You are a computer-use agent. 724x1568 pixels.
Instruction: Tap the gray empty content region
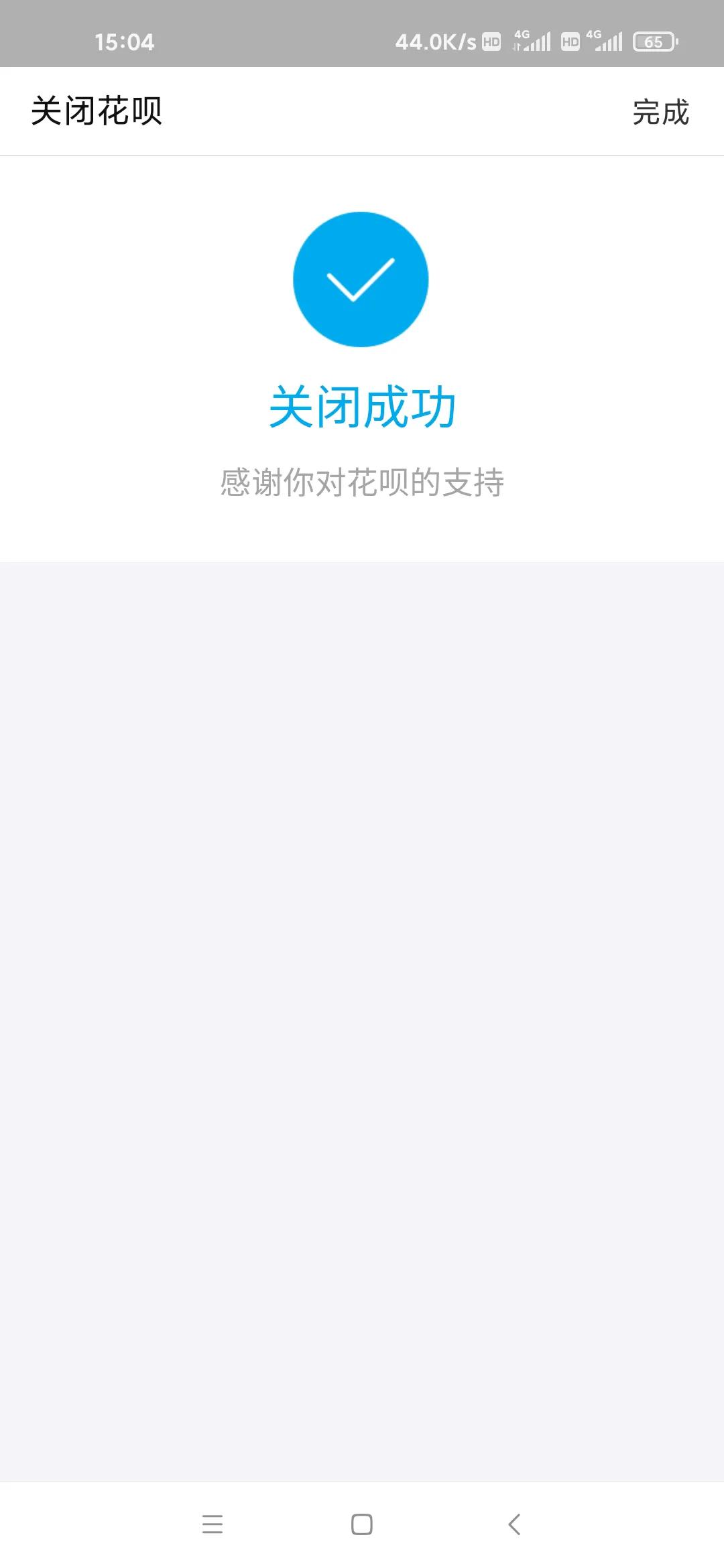361,1005
